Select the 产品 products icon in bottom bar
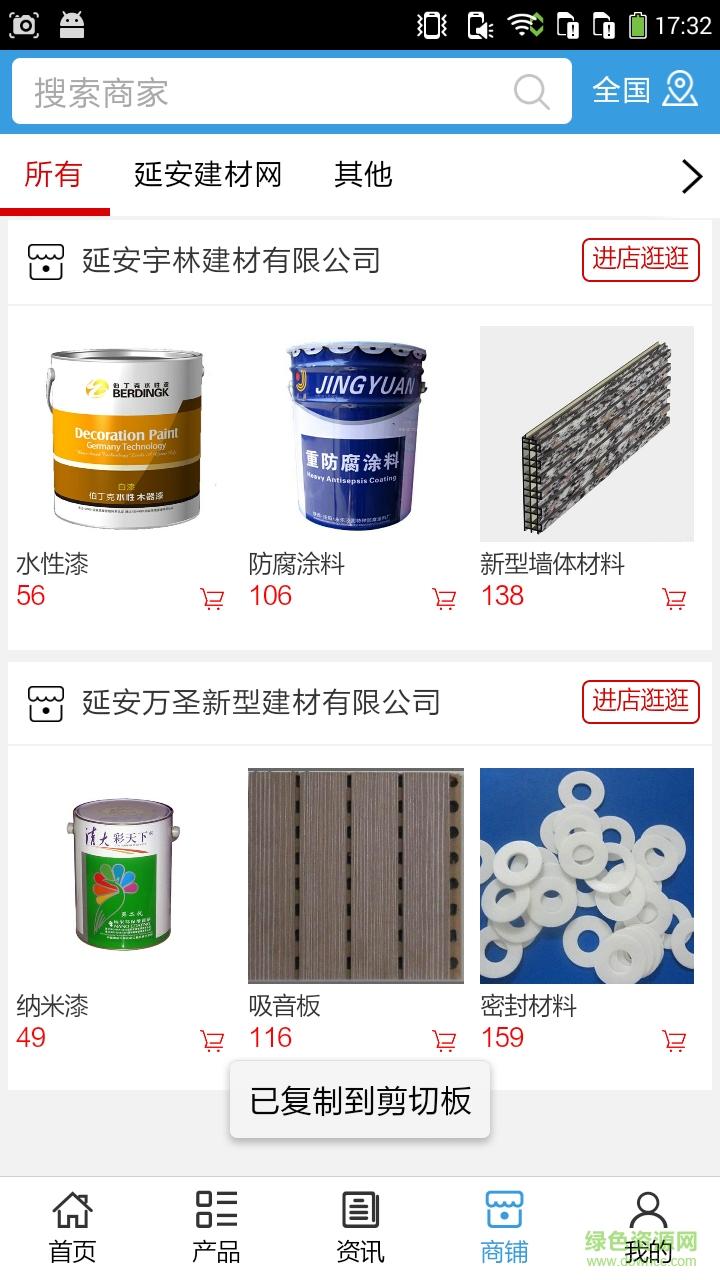The width and height of the screenshot is (720, 1280). point(215,1222)
